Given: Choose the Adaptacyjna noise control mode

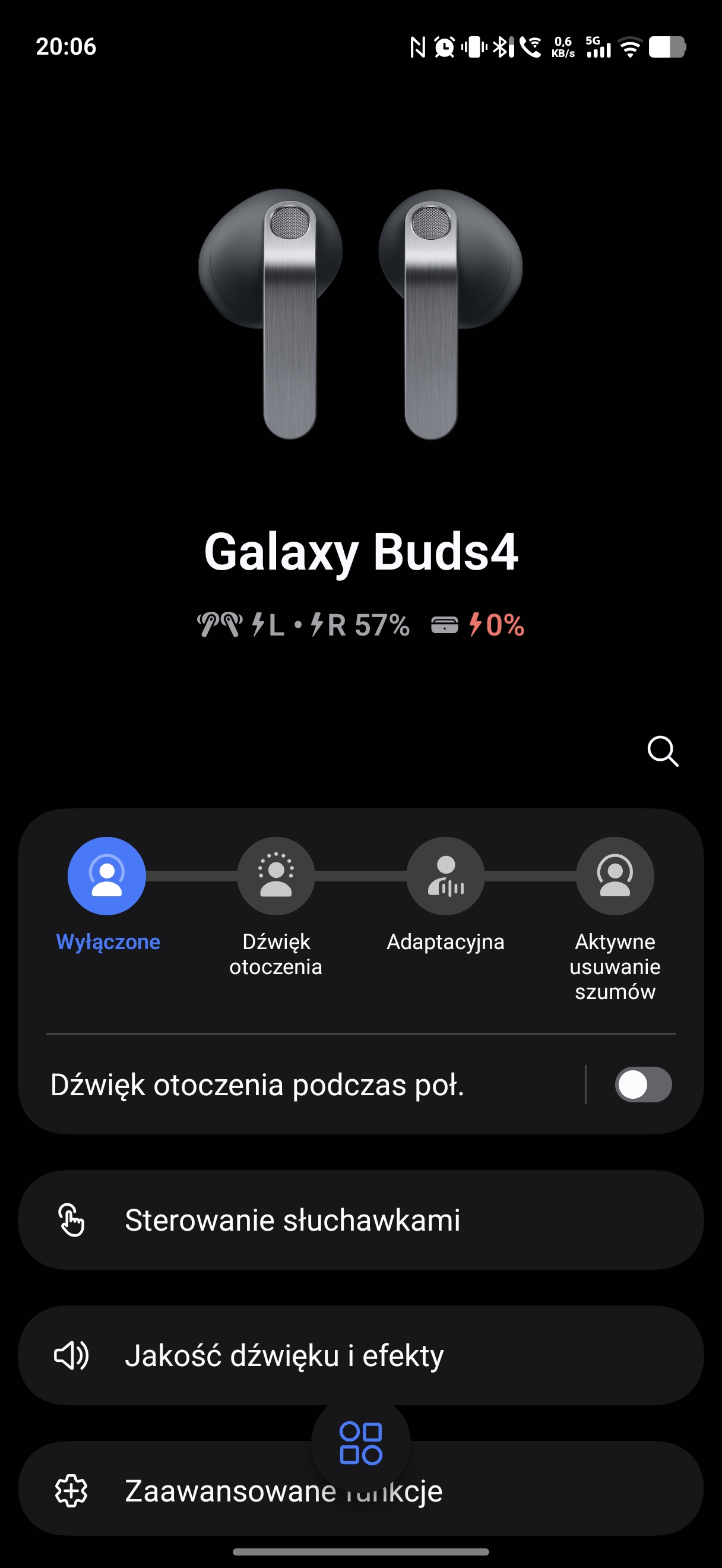Looking at the screenshot, I should tap(445, 876).
